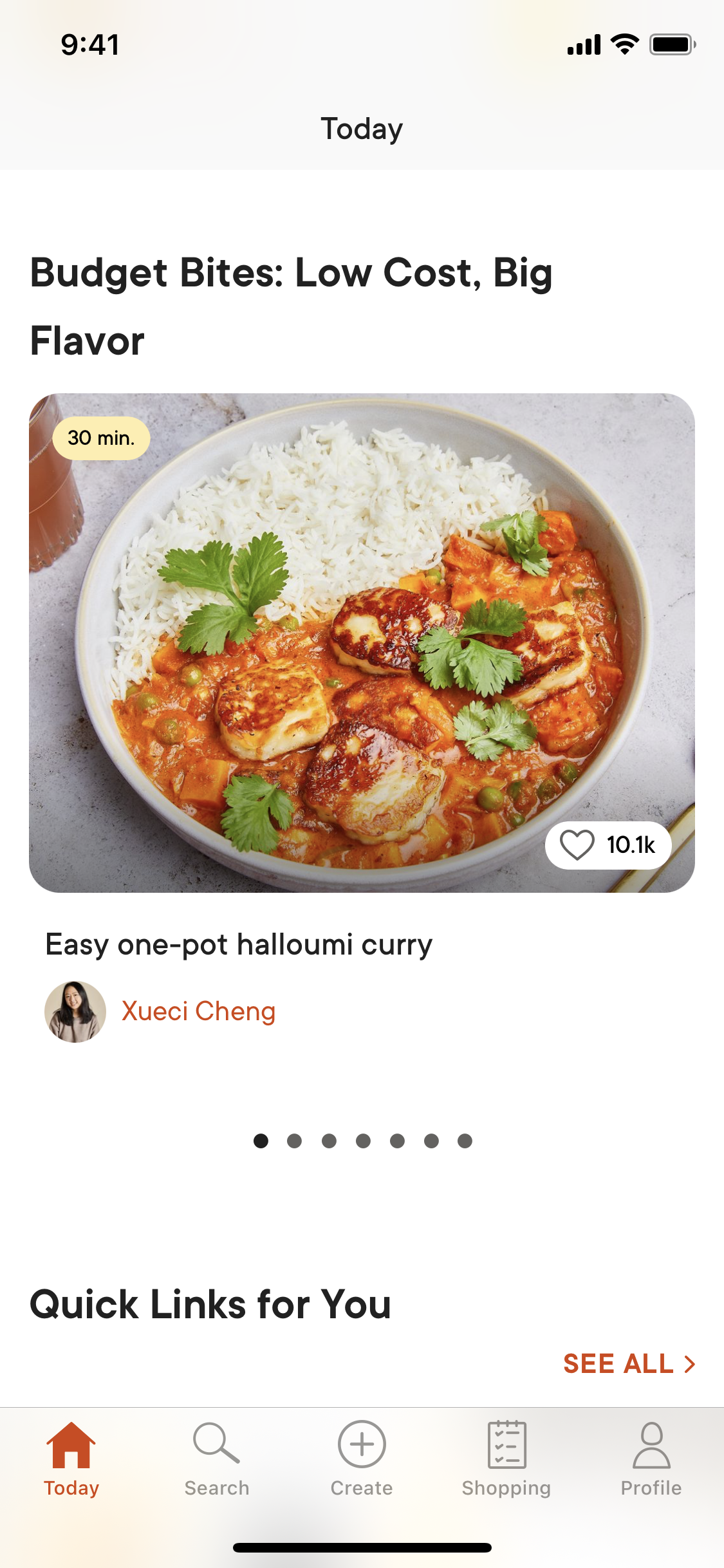Image resolution: width=724 pixels, height=1568 pixels.
Task: Open the Create tab
Action: pyautogui.click(x=362, y=1460)
